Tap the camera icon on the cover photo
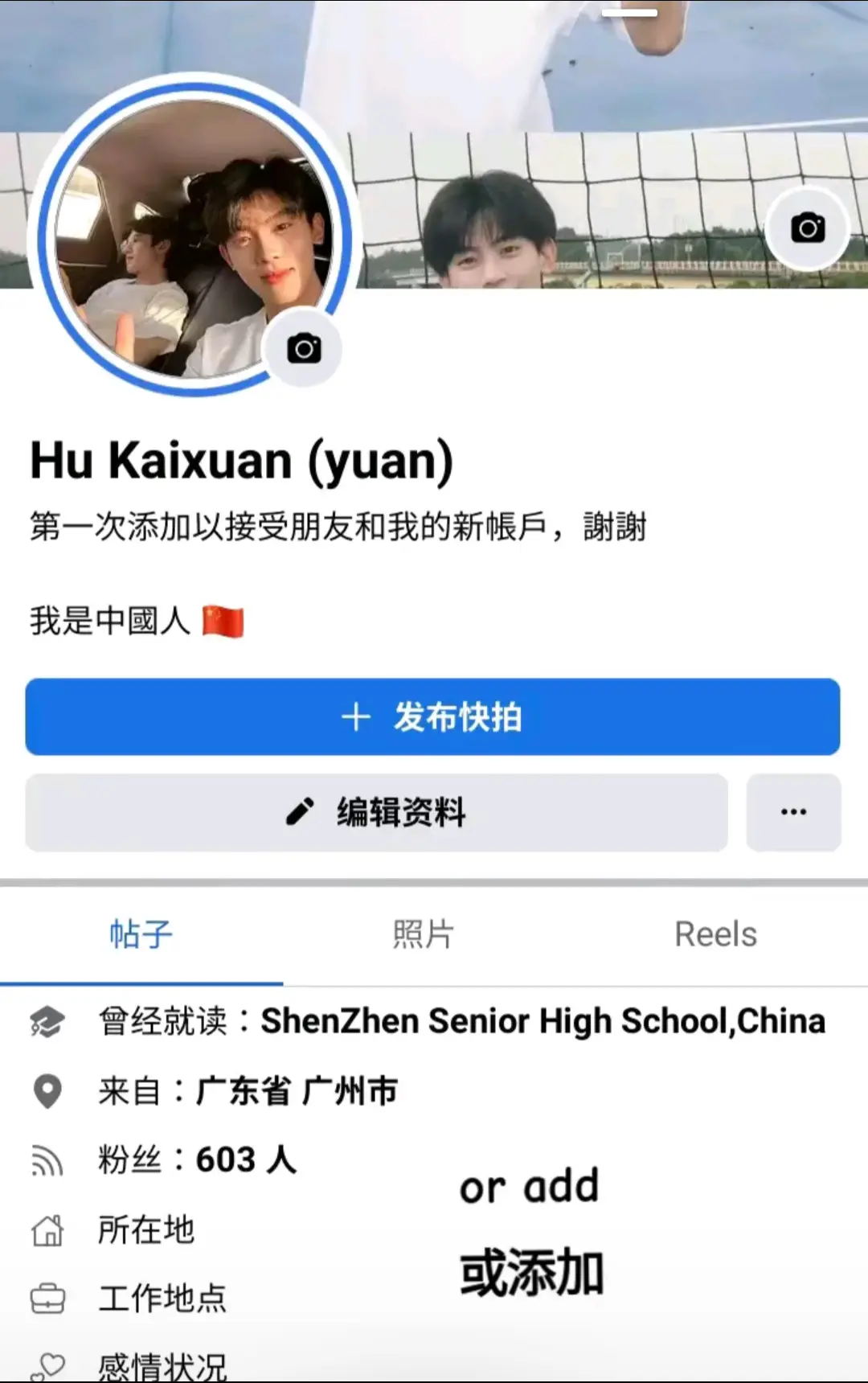The height and width of the screenshot is (1383, 868). pos(808,228)
